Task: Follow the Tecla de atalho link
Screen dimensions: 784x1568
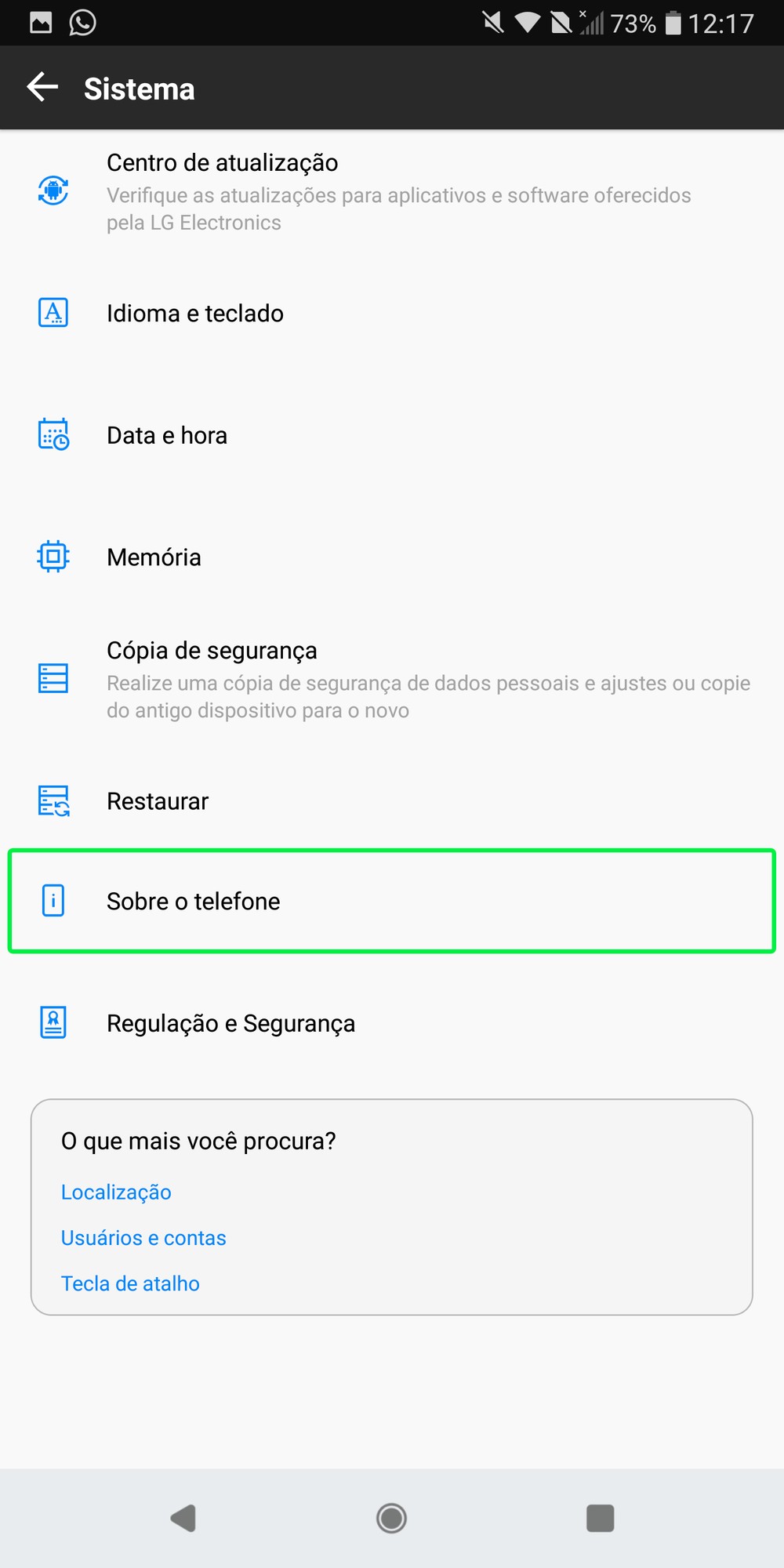Action: 130,1283
